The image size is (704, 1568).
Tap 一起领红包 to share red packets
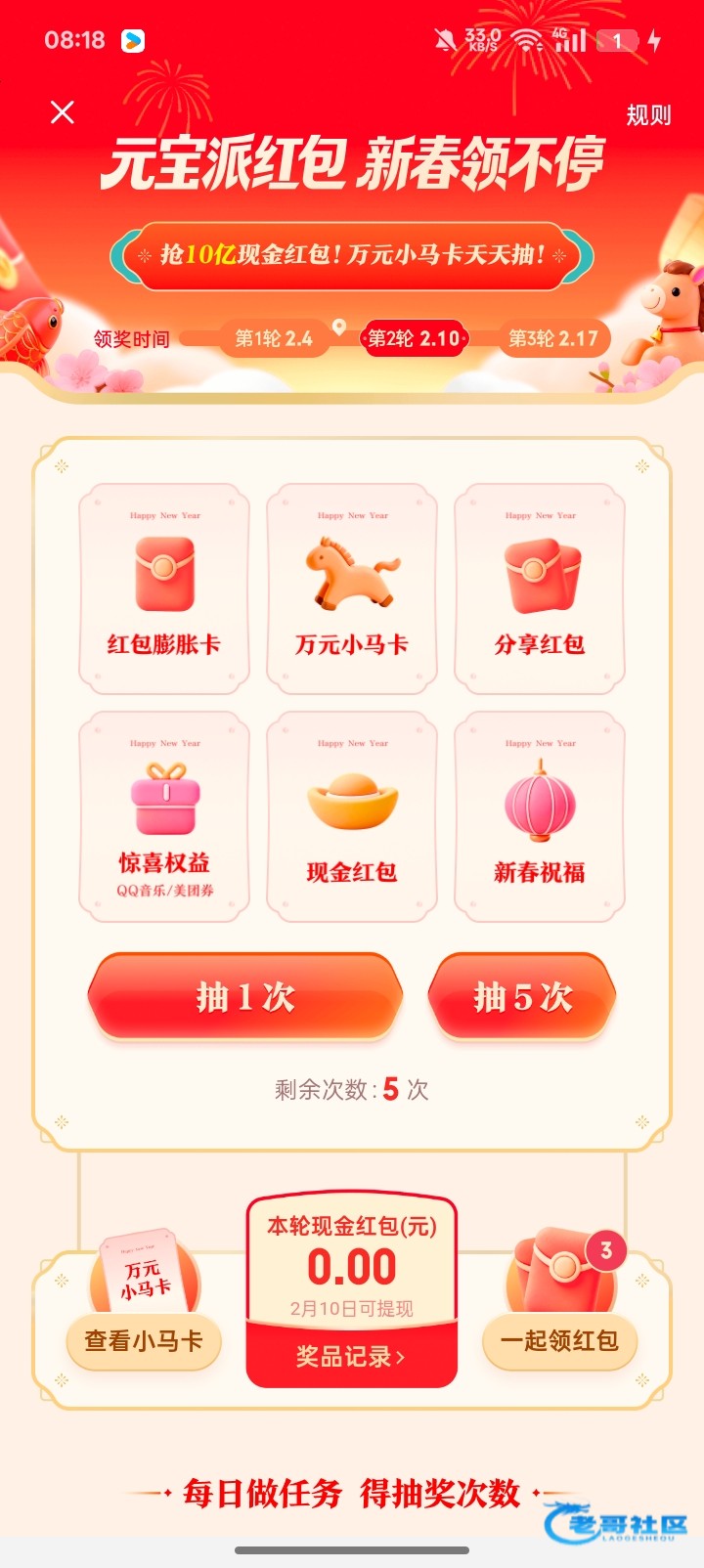(x=559, y=1340)
